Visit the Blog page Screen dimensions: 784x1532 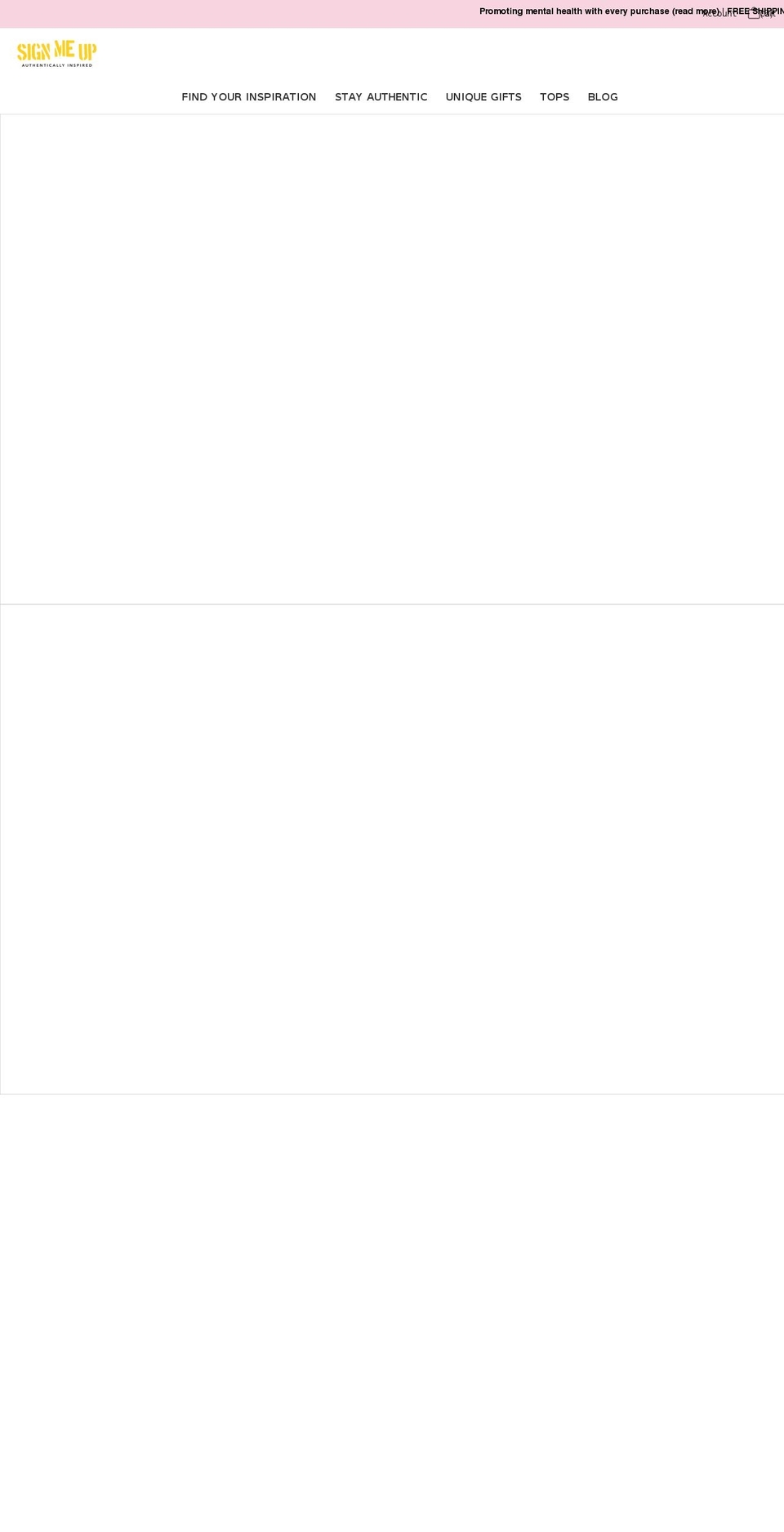[603, 97]
